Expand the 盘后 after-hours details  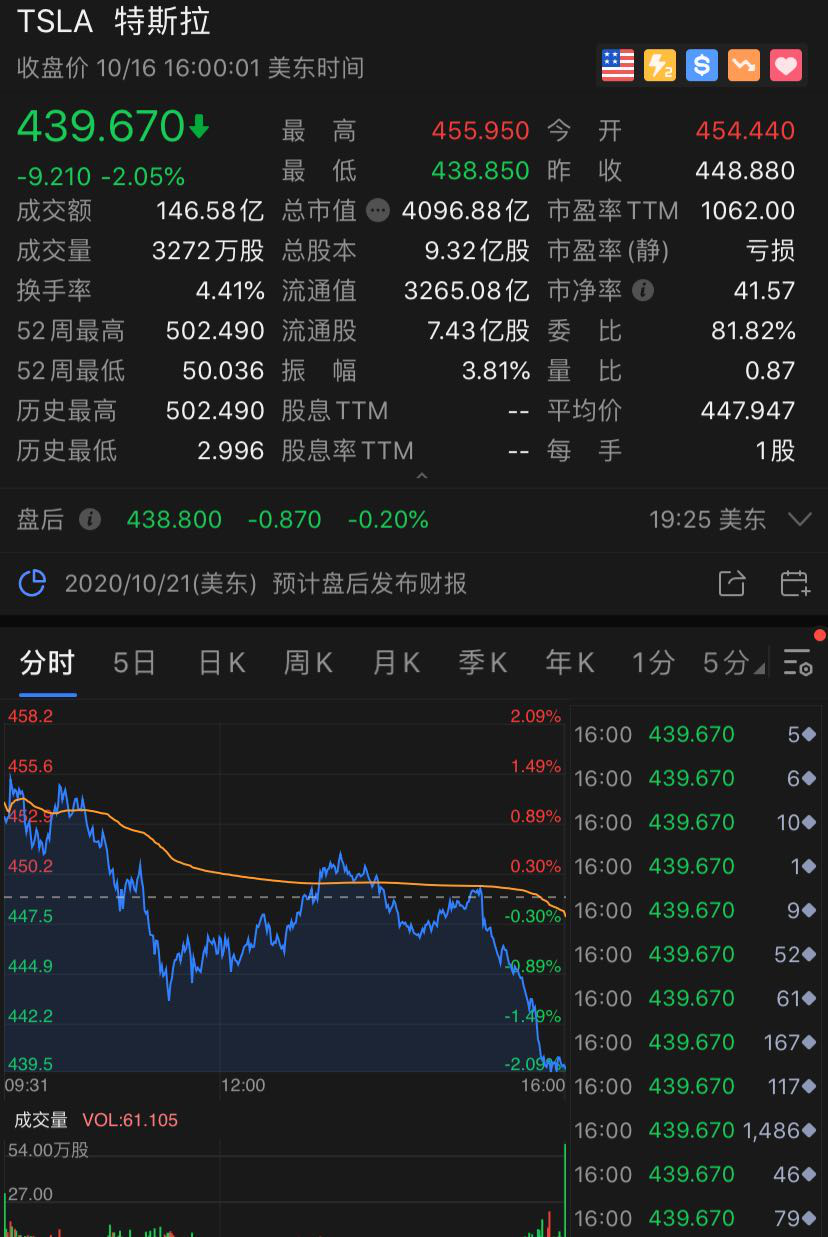click(x=799, y=519)
